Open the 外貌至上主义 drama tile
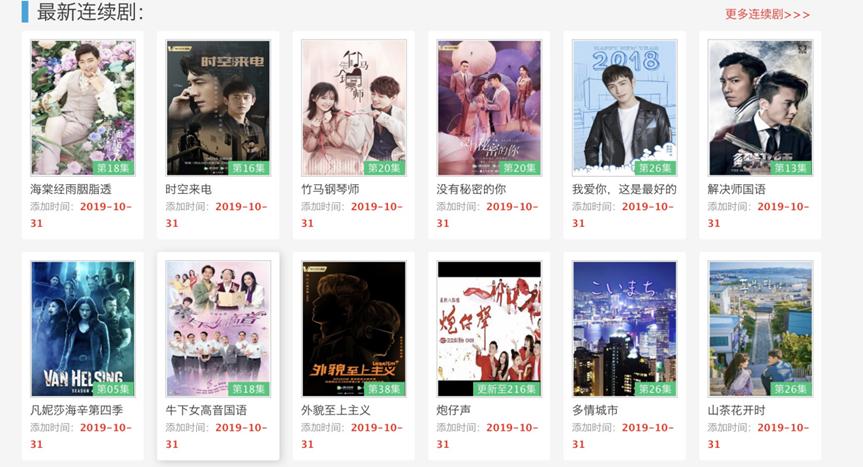Screen dimensions: 863x467 (x=354, y=329)
